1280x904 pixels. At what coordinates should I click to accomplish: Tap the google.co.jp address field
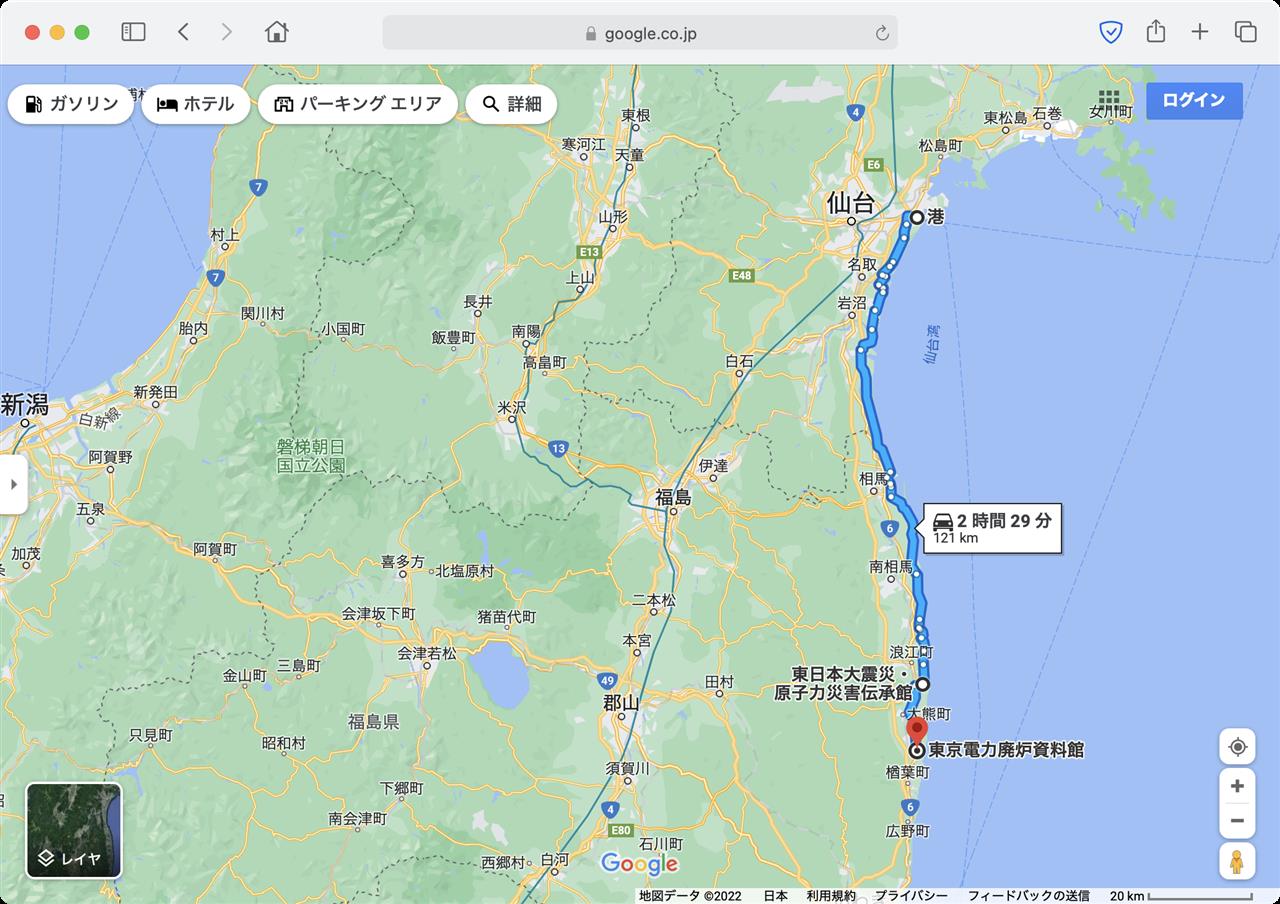coord(640,33)
